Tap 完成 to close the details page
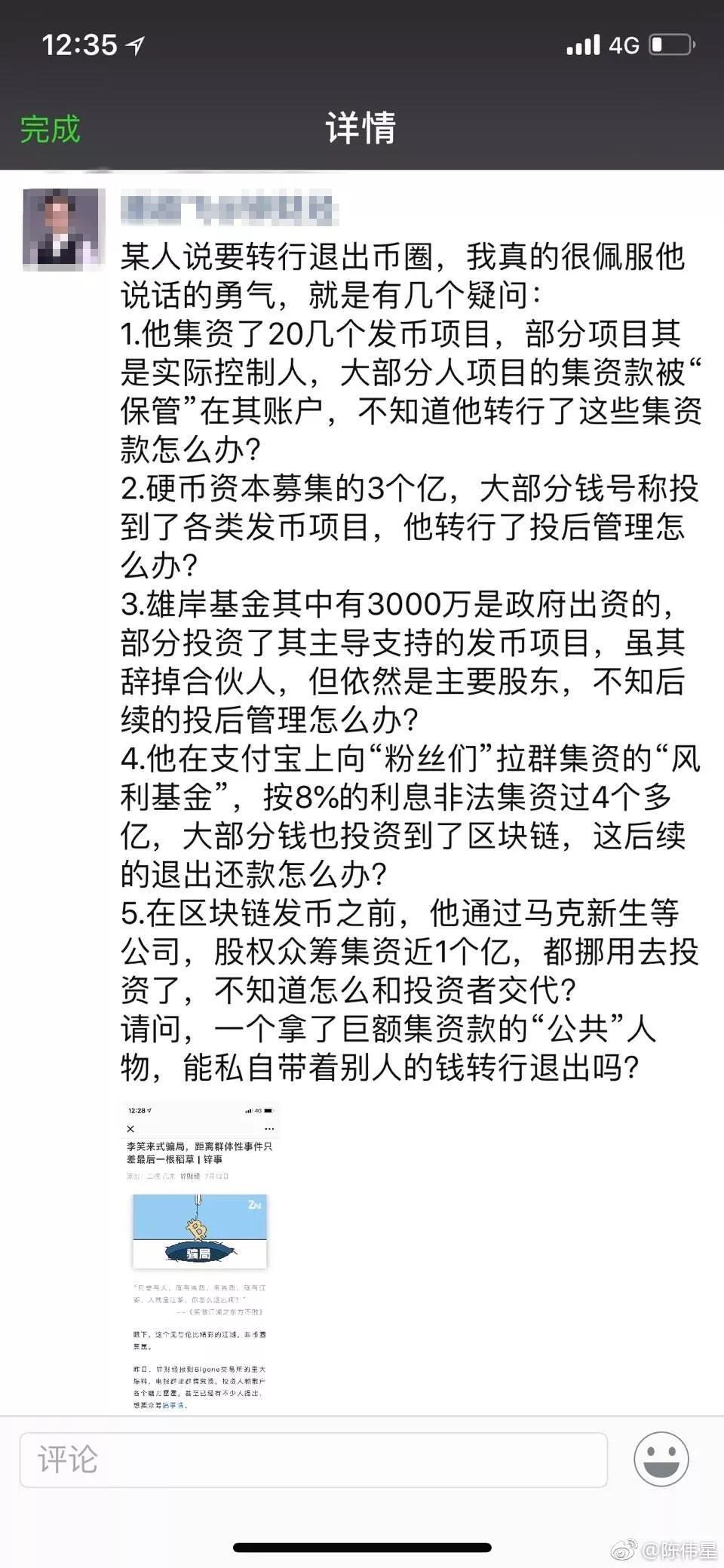724x1568 pixels. (50, 129)
